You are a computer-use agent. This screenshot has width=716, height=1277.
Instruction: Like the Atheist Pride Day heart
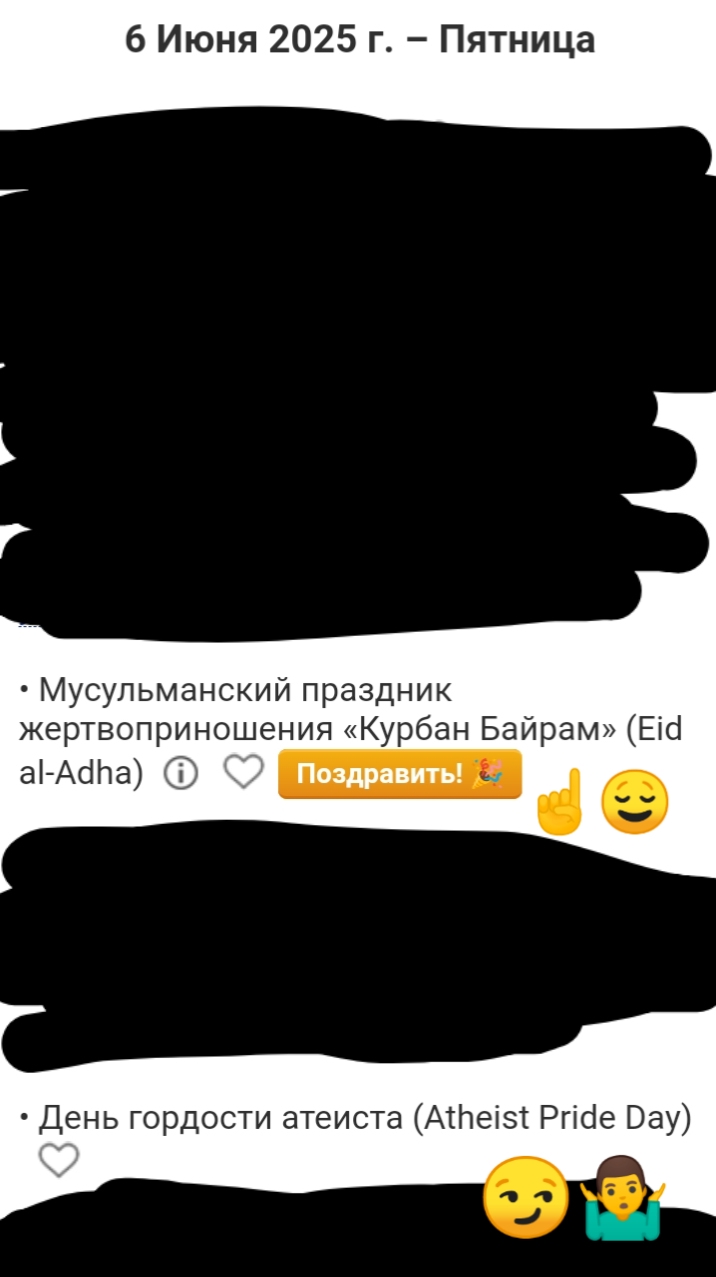(59, 1161)
